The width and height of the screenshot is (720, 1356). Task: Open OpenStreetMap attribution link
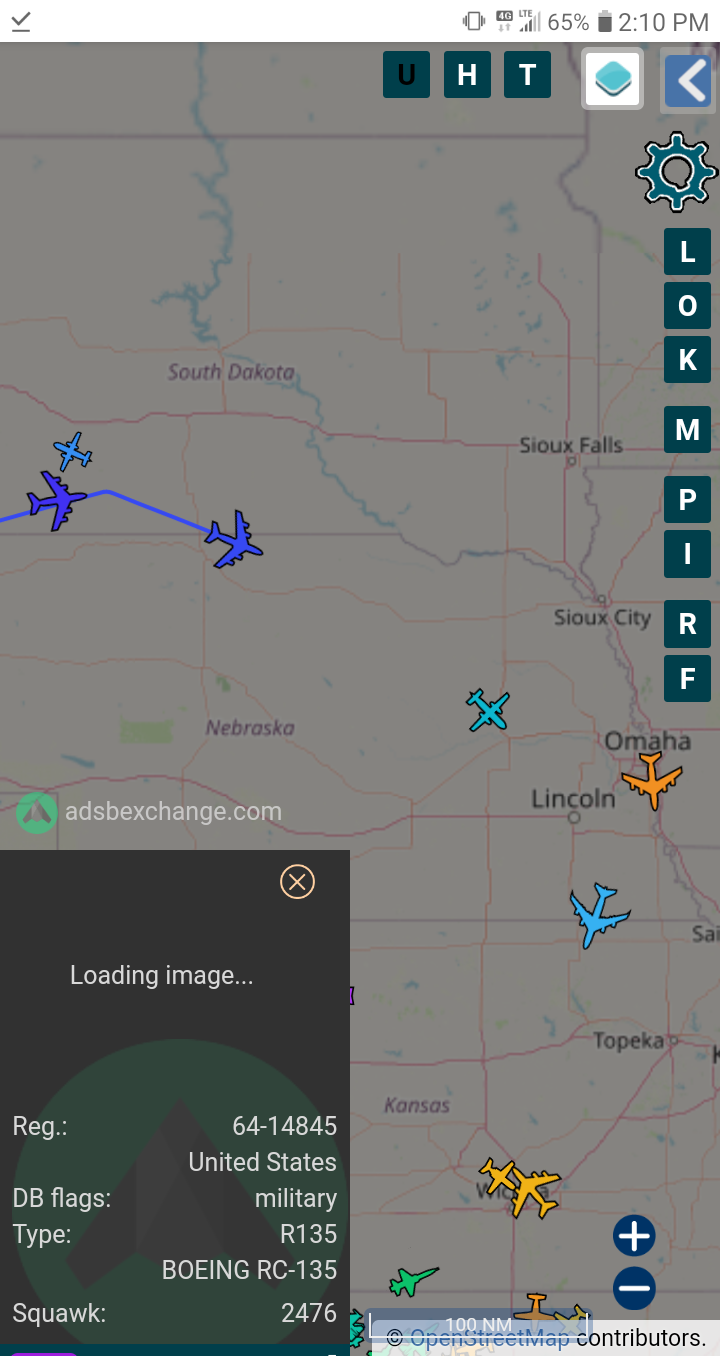tap(490, 1337)
